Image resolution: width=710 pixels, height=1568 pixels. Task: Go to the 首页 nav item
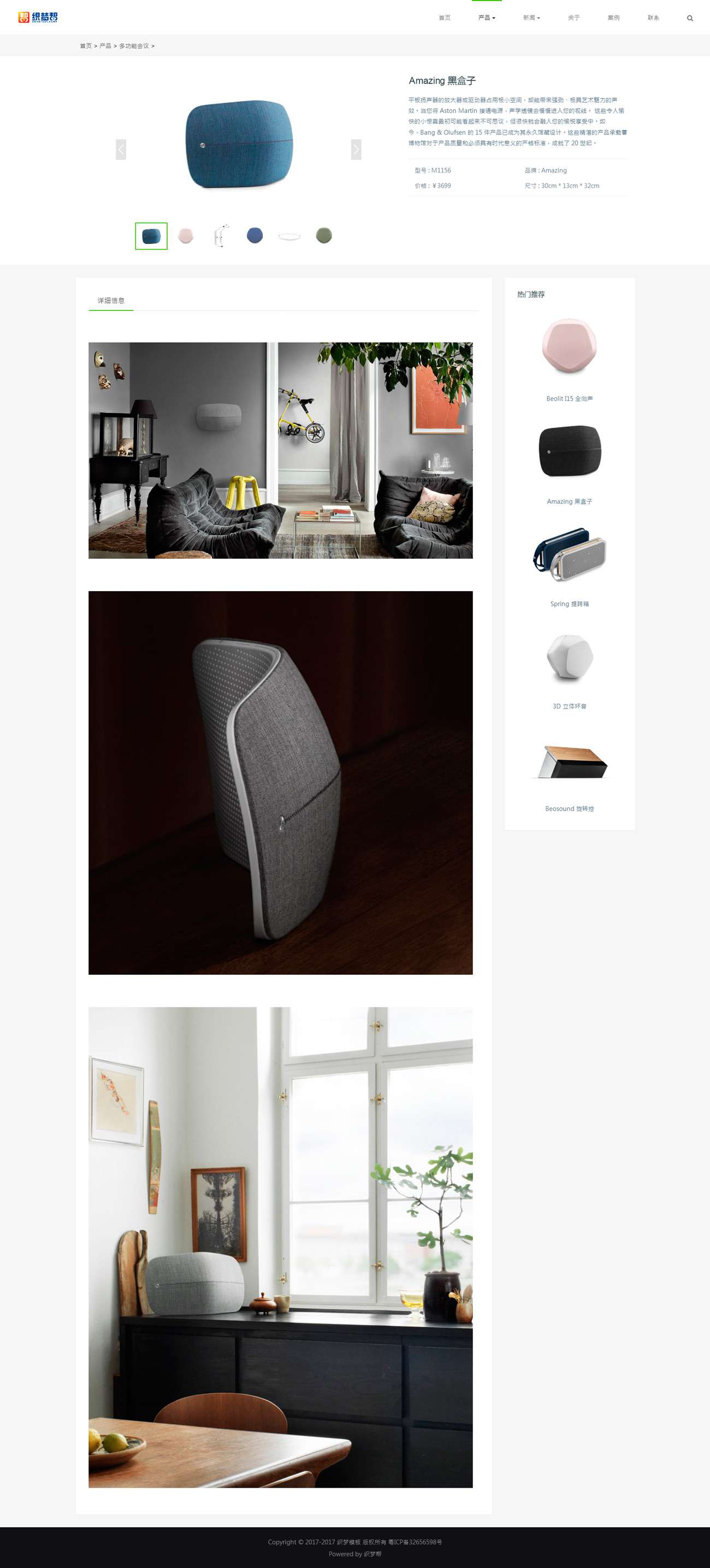(x=445, y=17)
